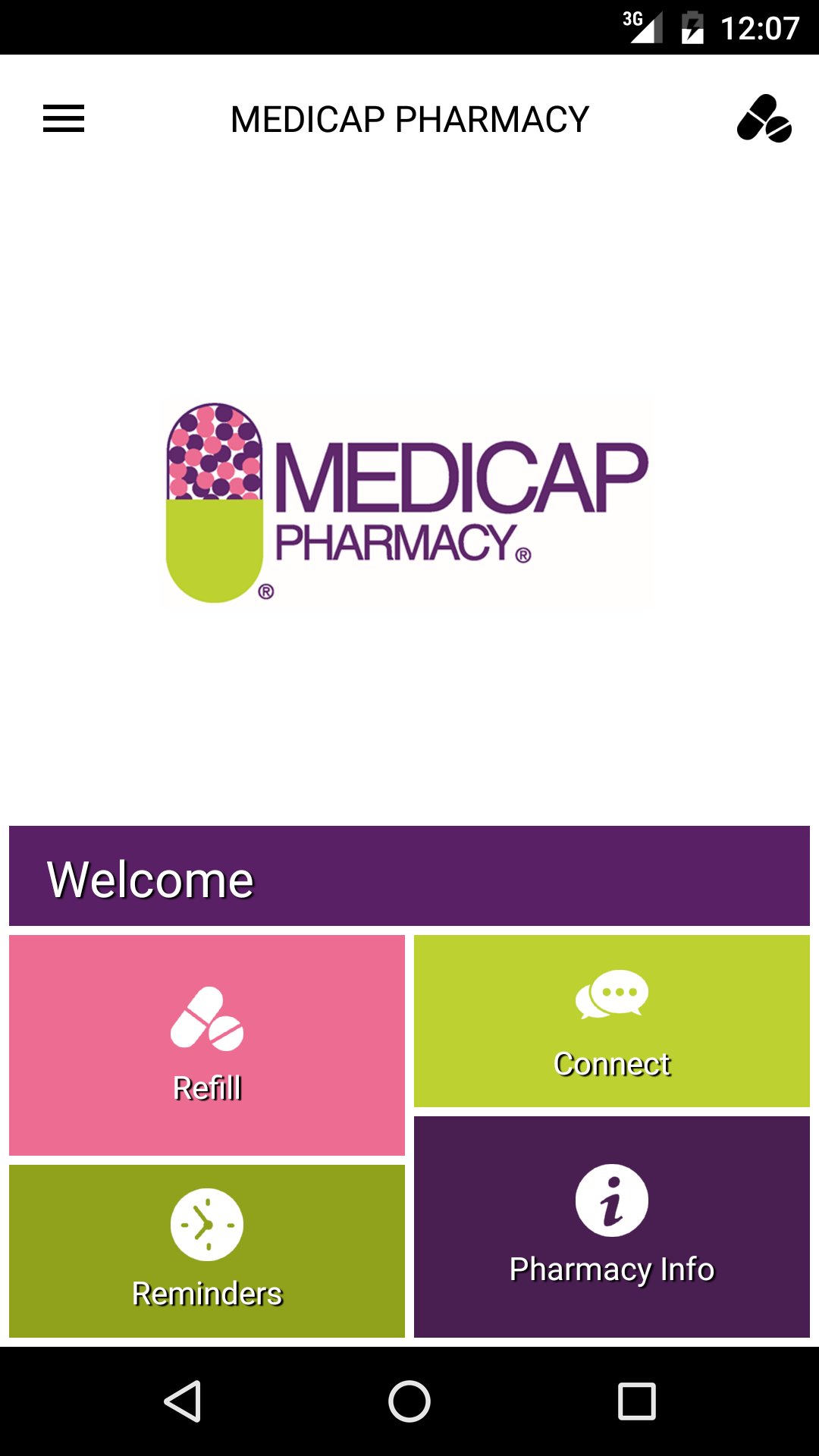The width and height of the screenshot is (819, 1456).
Task: Open the navigation drawer with hamburger menu
Action: pos(63,119)
